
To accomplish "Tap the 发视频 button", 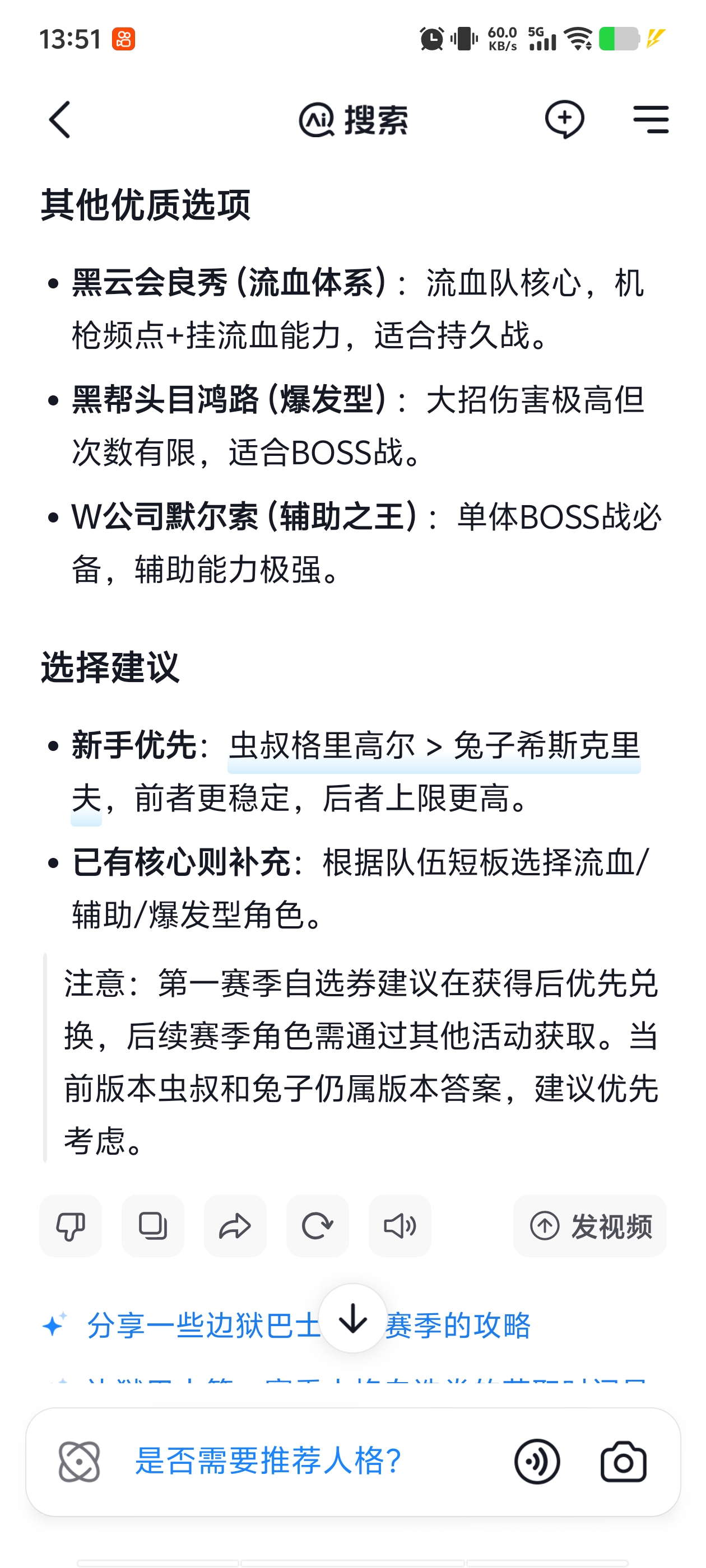I will point(589,1226).
